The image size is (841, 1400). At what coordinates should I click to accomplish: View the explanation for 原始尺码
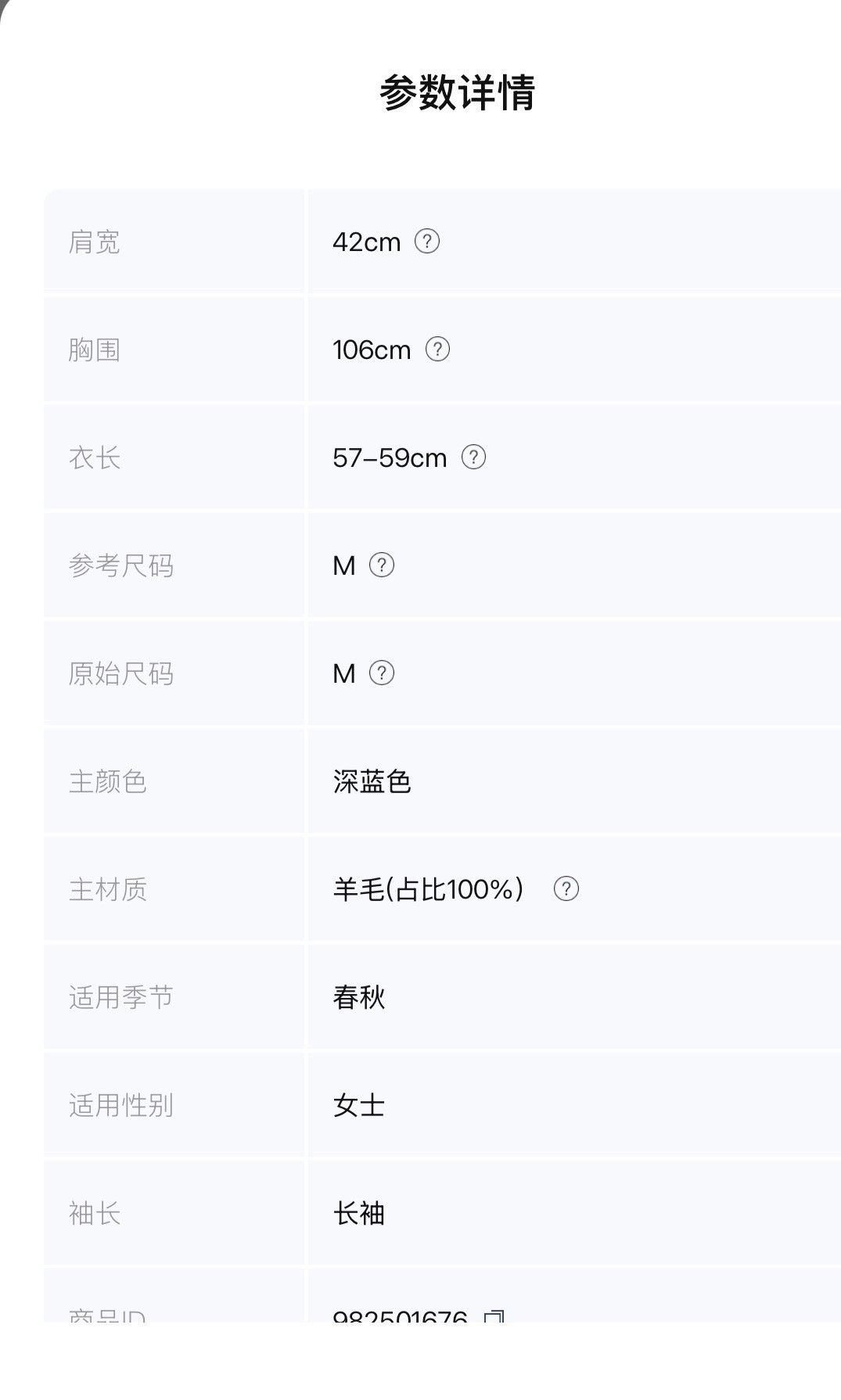[381, 673]
